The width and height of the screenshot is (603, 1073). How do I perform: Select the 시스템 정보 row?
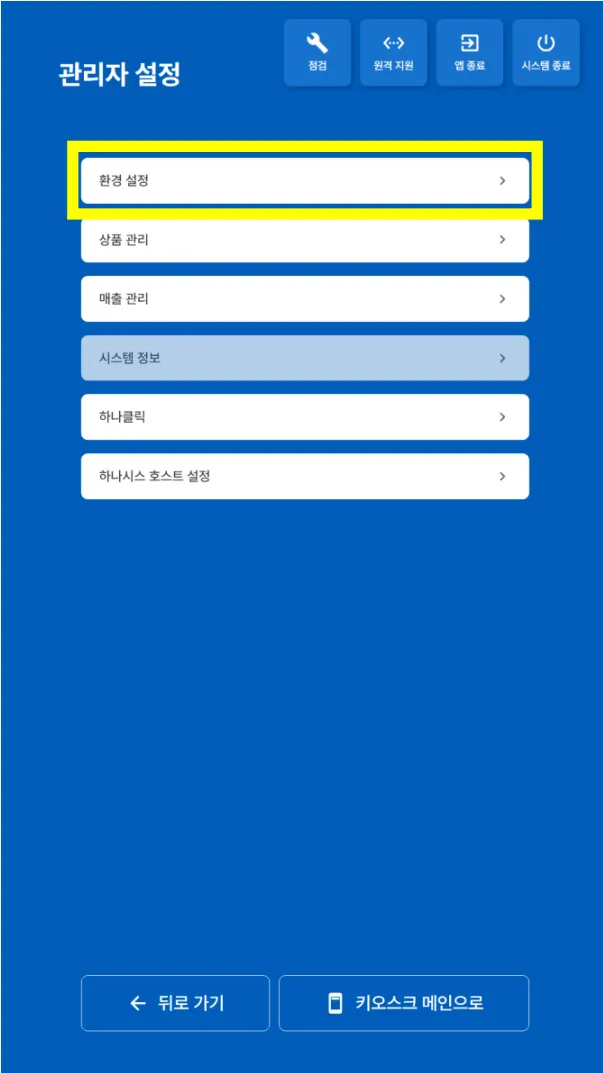point(304,358)
